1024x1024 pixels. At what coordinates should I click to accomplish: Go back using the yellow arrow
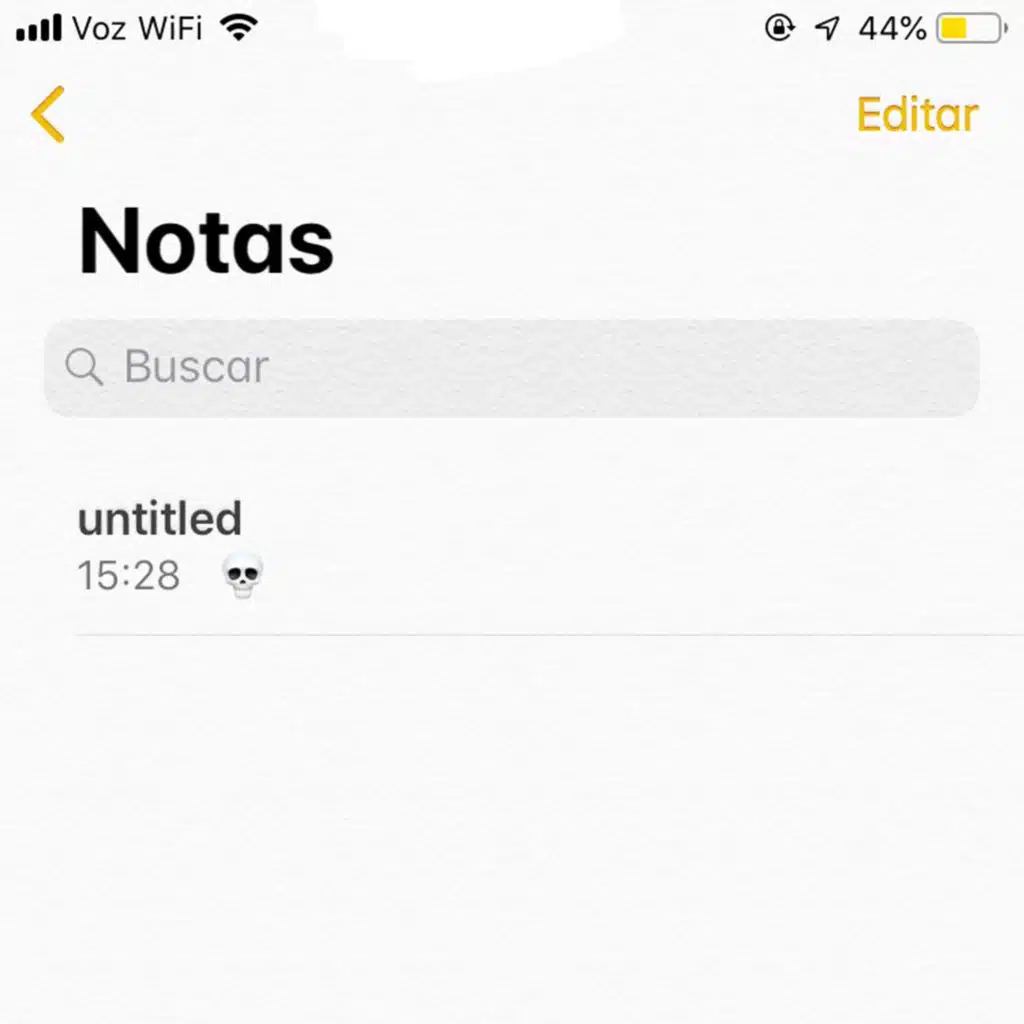[x=48, y=114]
